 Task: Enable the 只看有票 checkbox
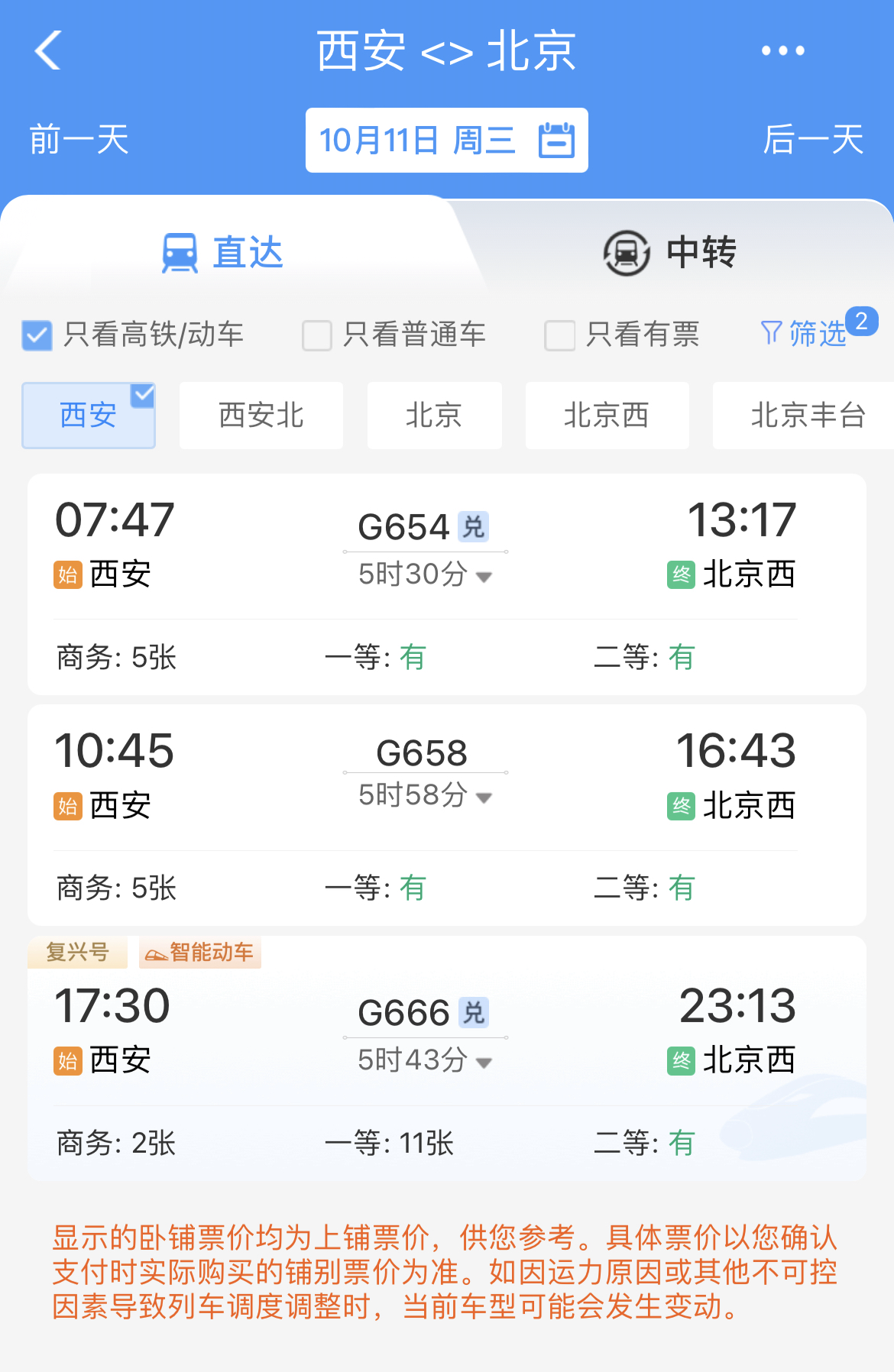click(x=559, y=335)
